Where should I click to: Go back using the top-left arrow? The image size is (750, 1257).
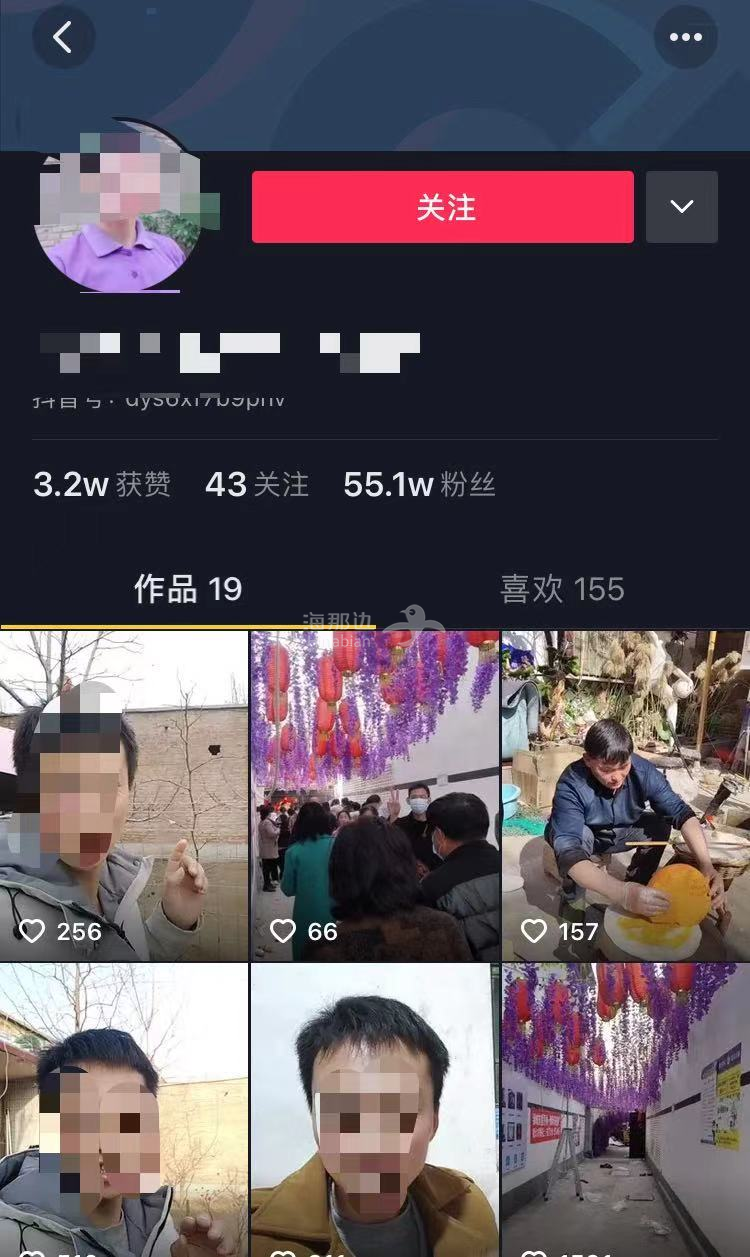pyautogui.click(x=63, y=38)
